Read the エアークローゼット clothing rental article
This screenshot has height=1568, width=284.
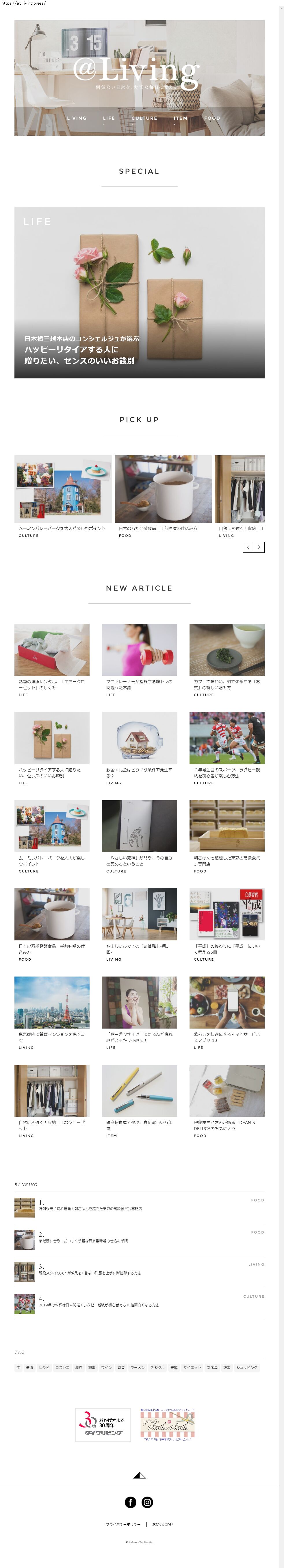[52, 650]
